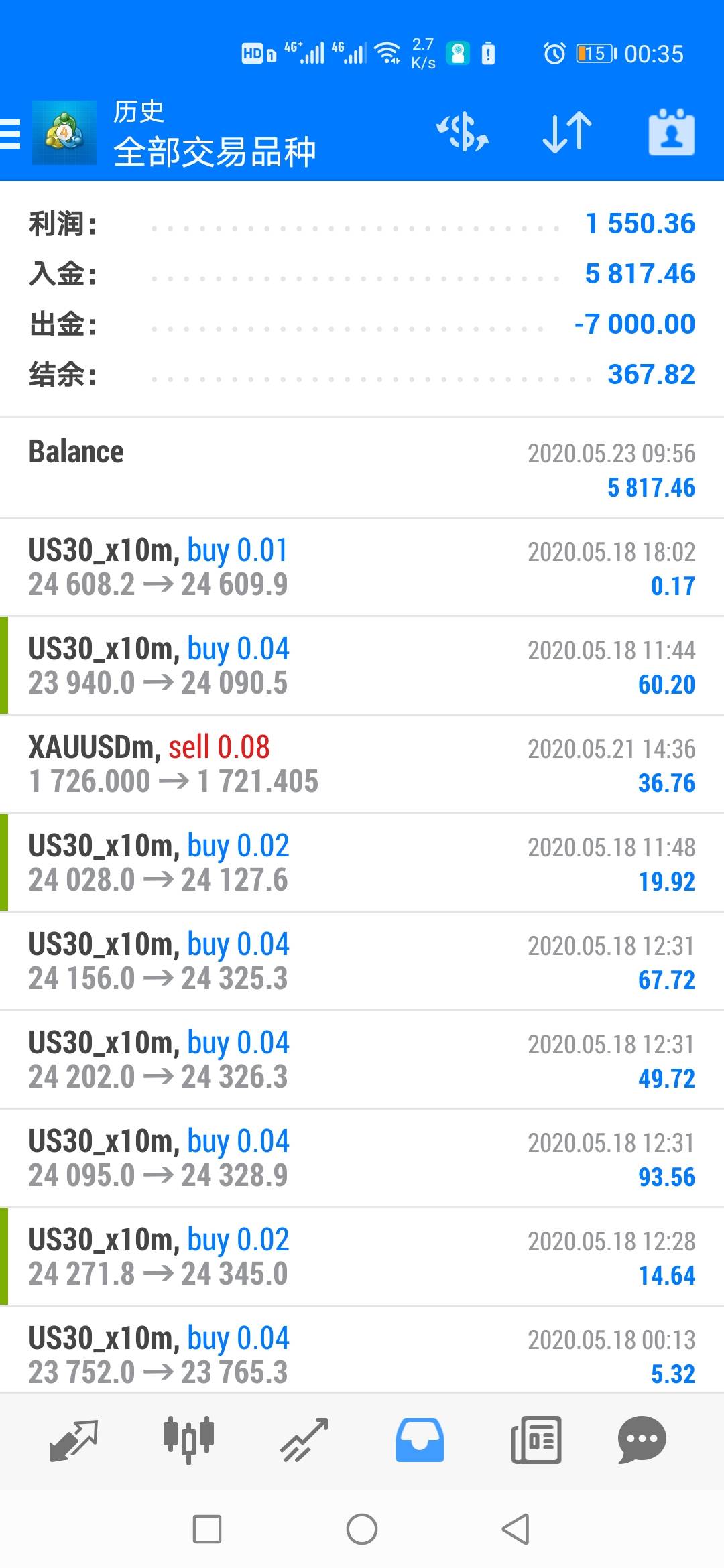Go to the system home screen
The image size is (724, 1568).
[x=362, y=1529]
